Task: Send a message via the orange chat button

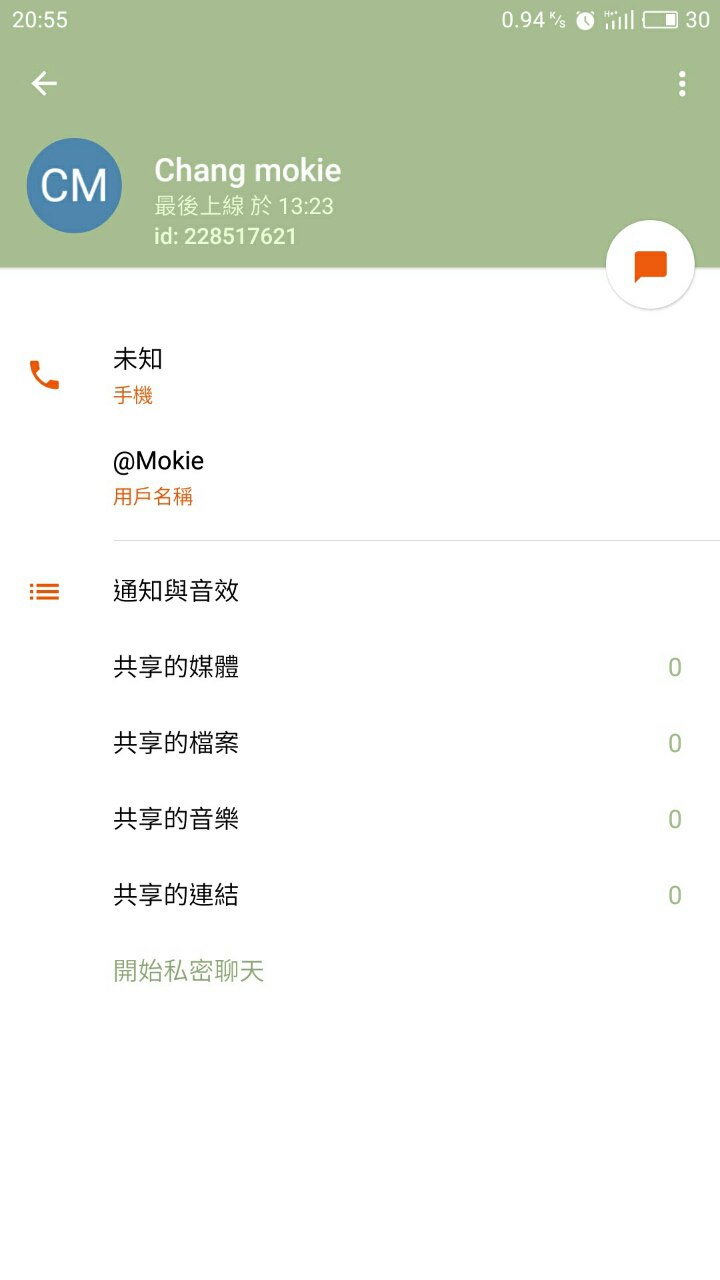Action: click(650, 265)
